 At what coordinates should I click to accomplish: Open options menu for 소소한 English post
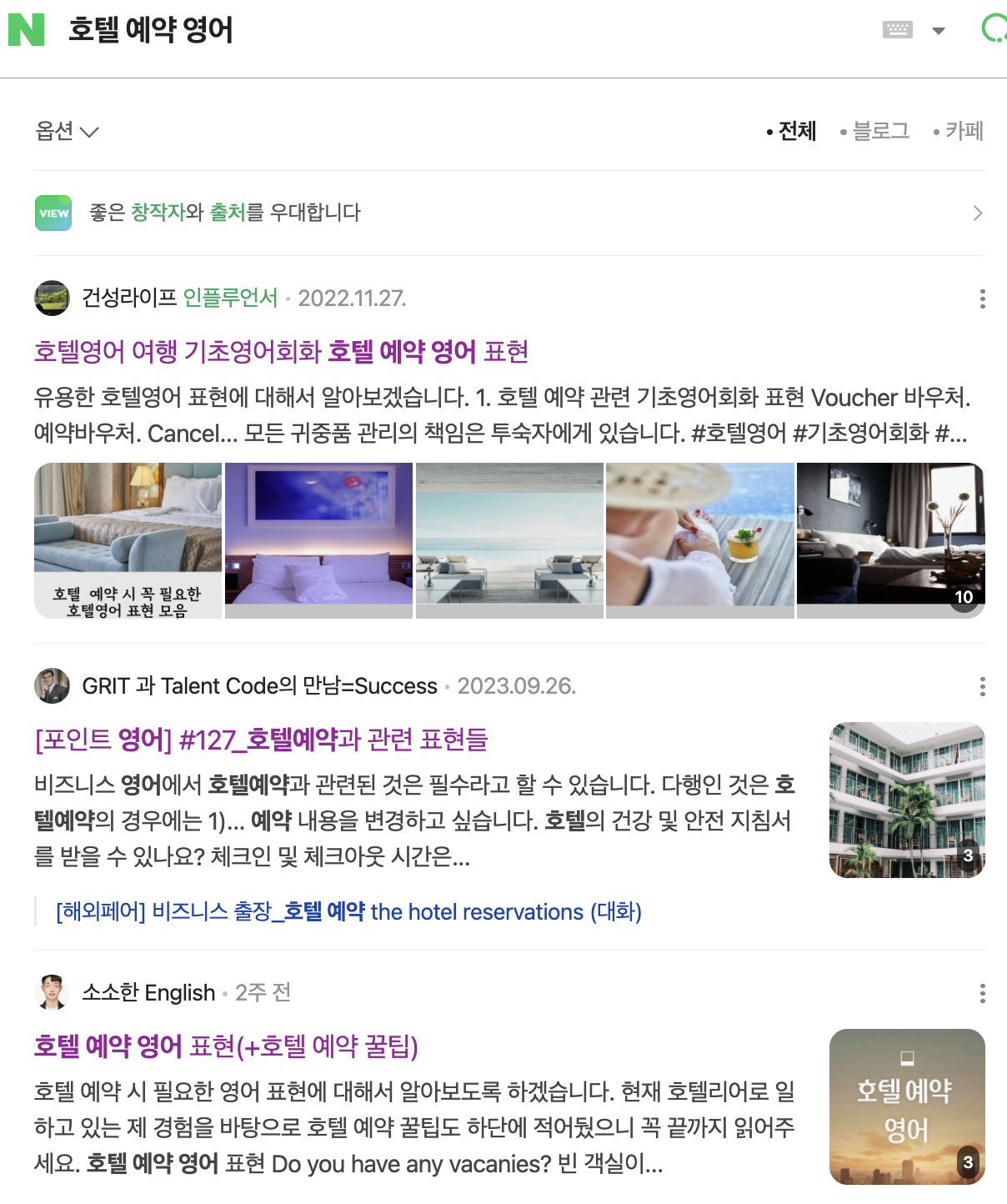(981, 992)
